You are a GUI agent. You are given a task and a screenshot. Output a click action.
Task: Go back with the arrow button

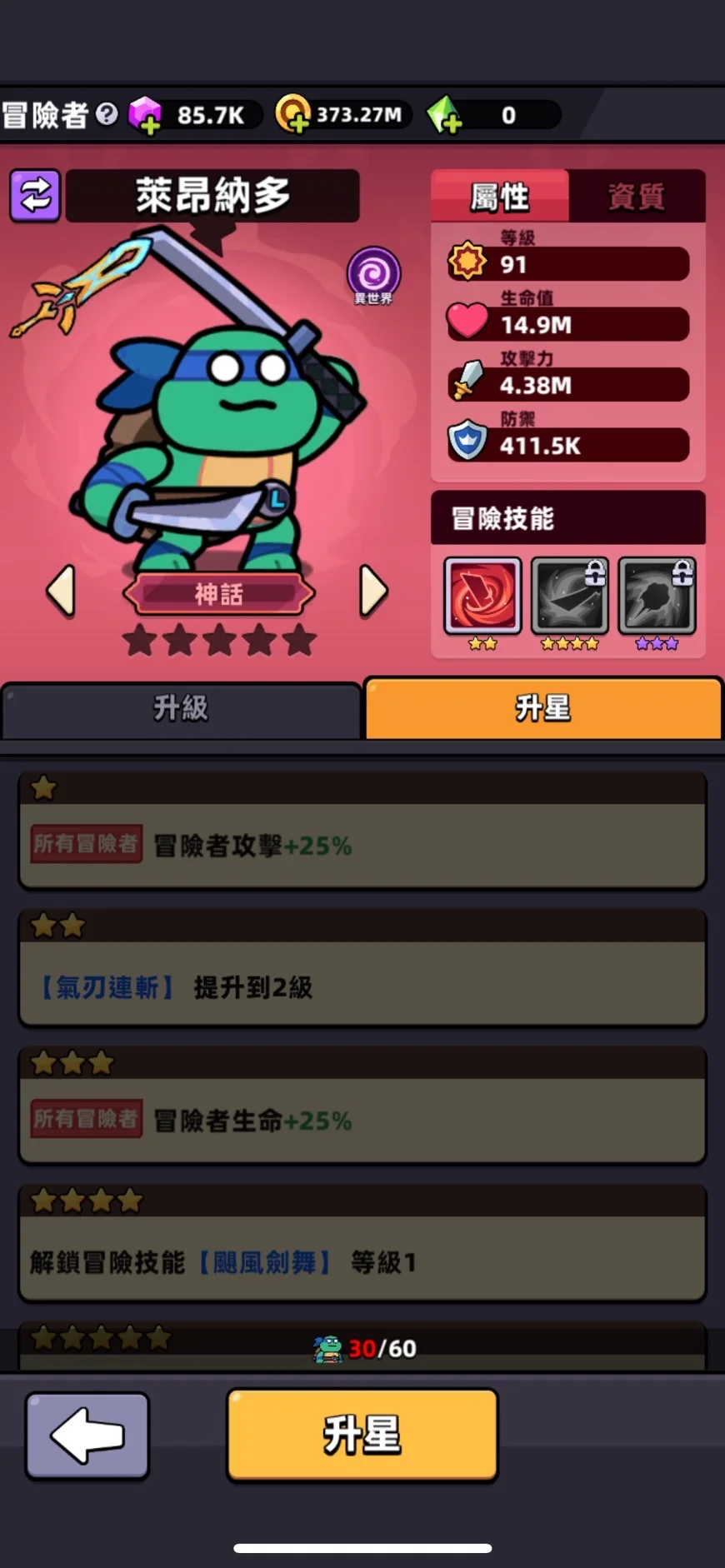click(x=87, y=1435)
